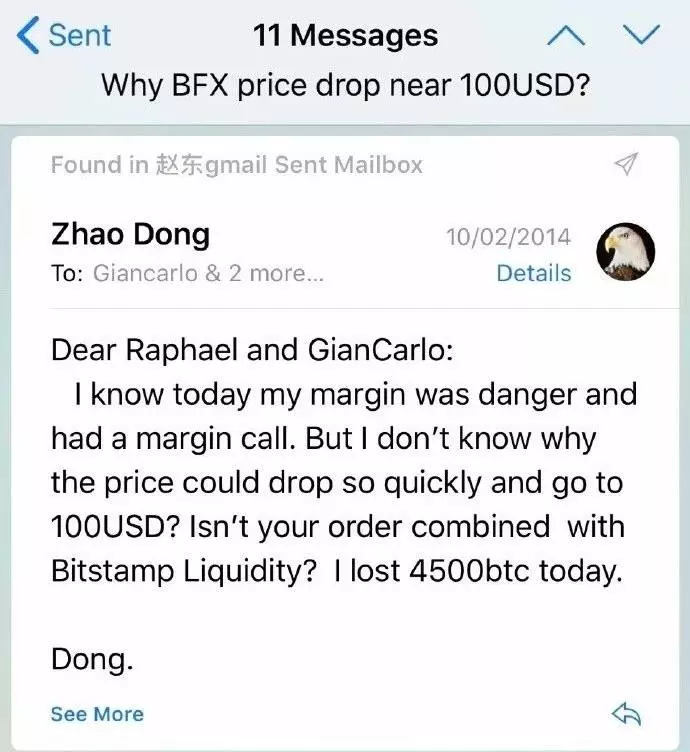
Task: Tap sender name Zhao Dong
Action: [x=130, y=235]
